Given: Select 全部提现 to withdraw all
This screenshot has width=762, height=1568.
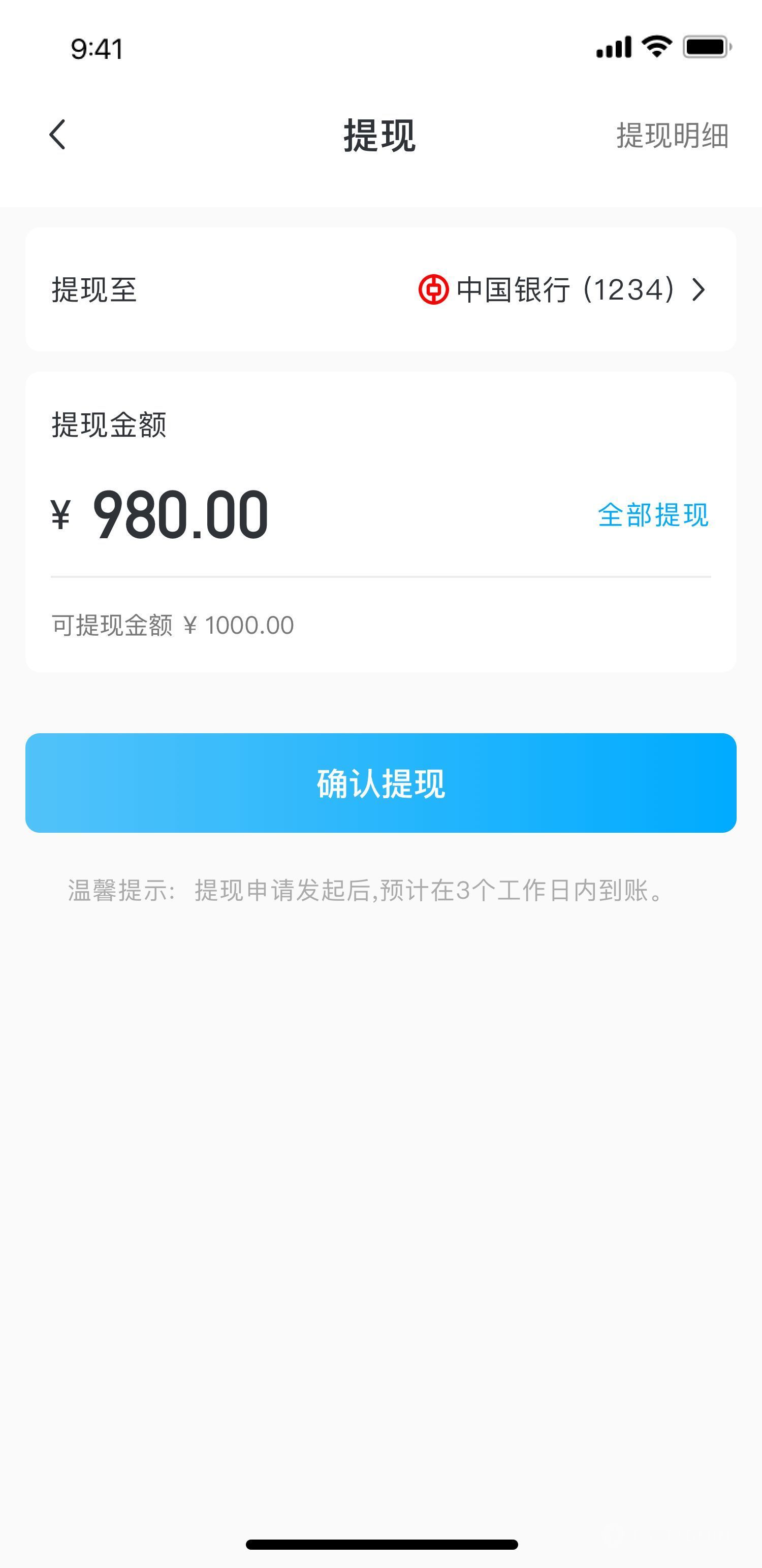Looking at the screenshot, I should [654, 515].
